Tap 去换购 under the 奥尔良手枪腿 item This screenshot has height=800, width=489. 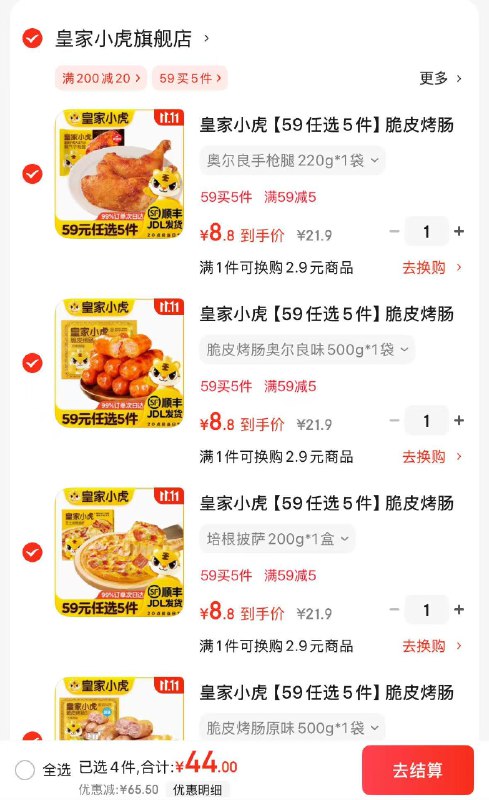pos(432,267)
